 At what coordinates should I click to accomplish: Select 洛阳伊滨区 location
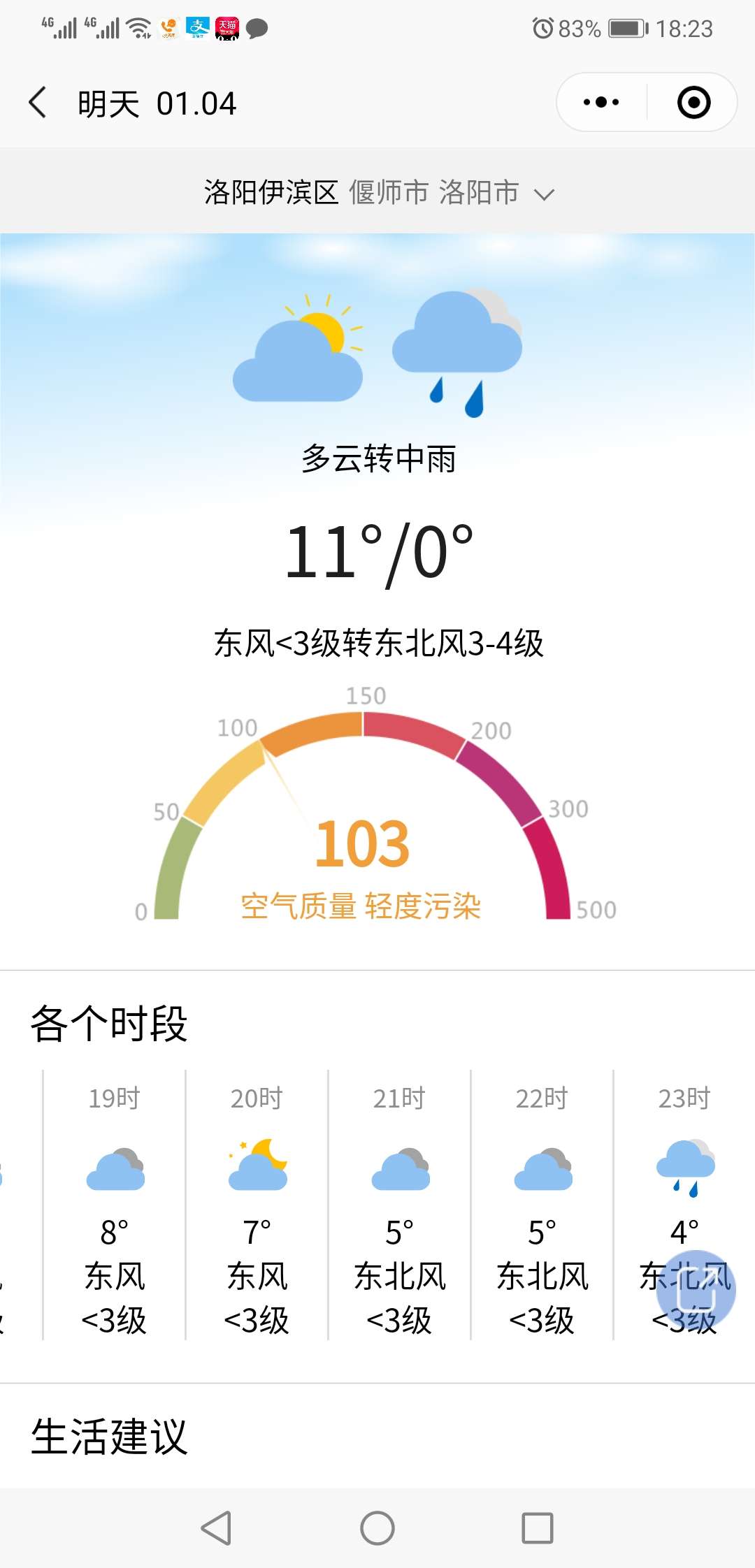coord(271,192)
